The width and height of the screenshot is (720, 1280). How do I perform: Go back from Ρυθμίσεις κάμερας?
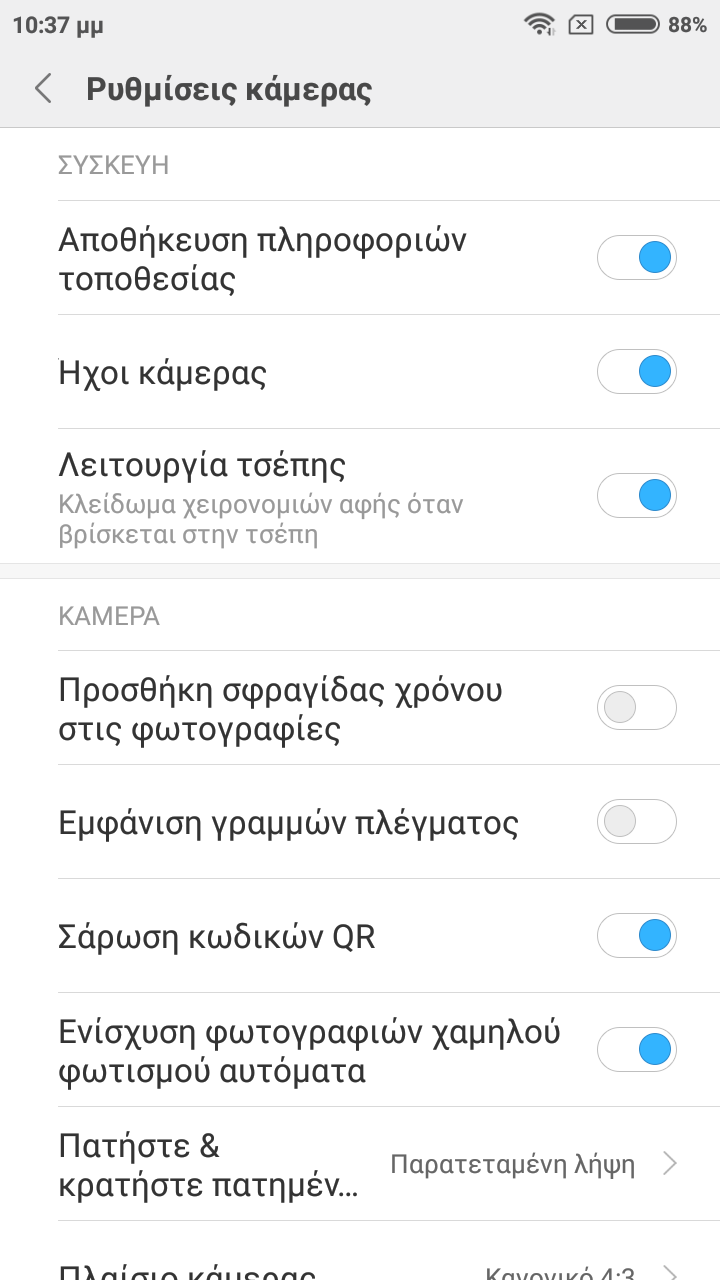[x=43, y=89]
